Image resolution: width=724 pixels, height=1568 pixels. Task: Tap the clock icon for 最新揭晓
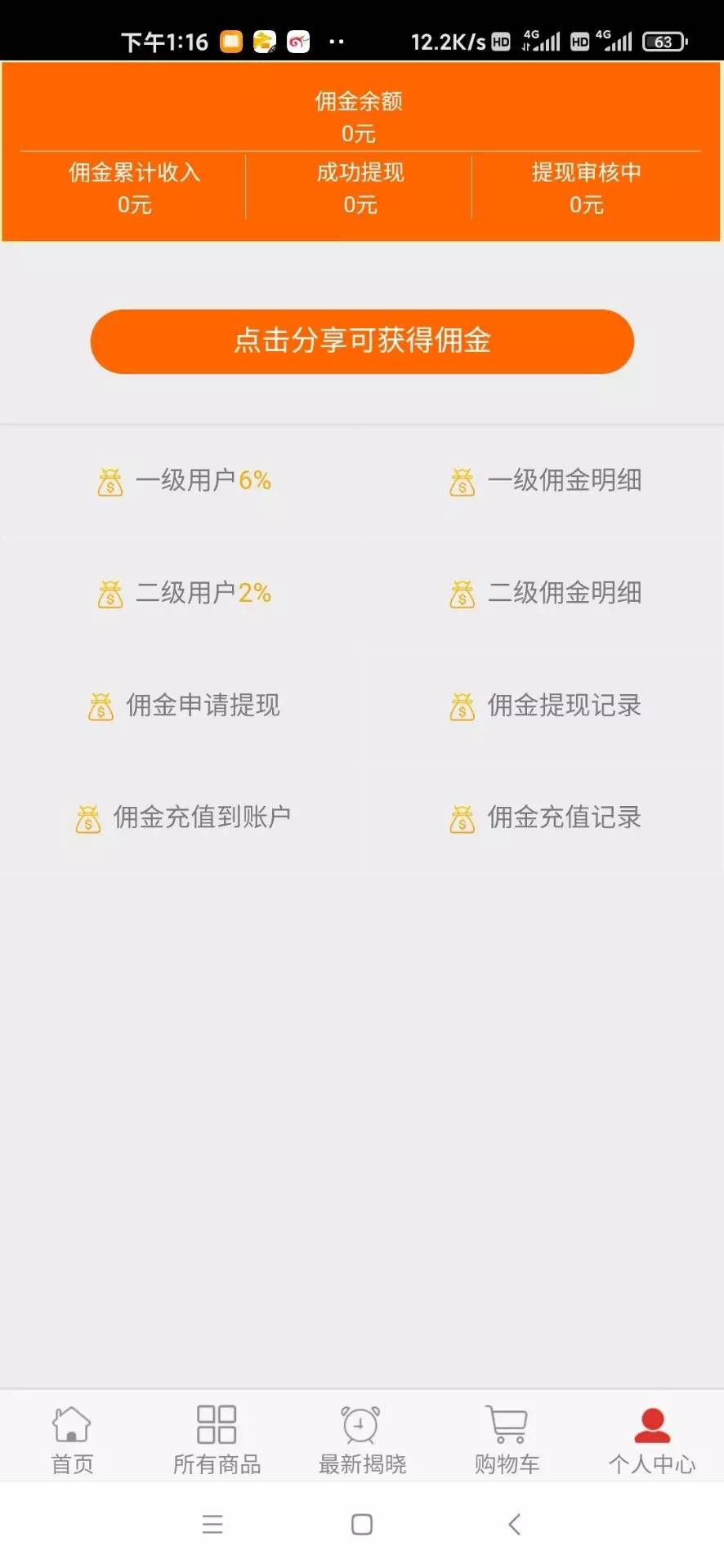[x=360, y=1423]
